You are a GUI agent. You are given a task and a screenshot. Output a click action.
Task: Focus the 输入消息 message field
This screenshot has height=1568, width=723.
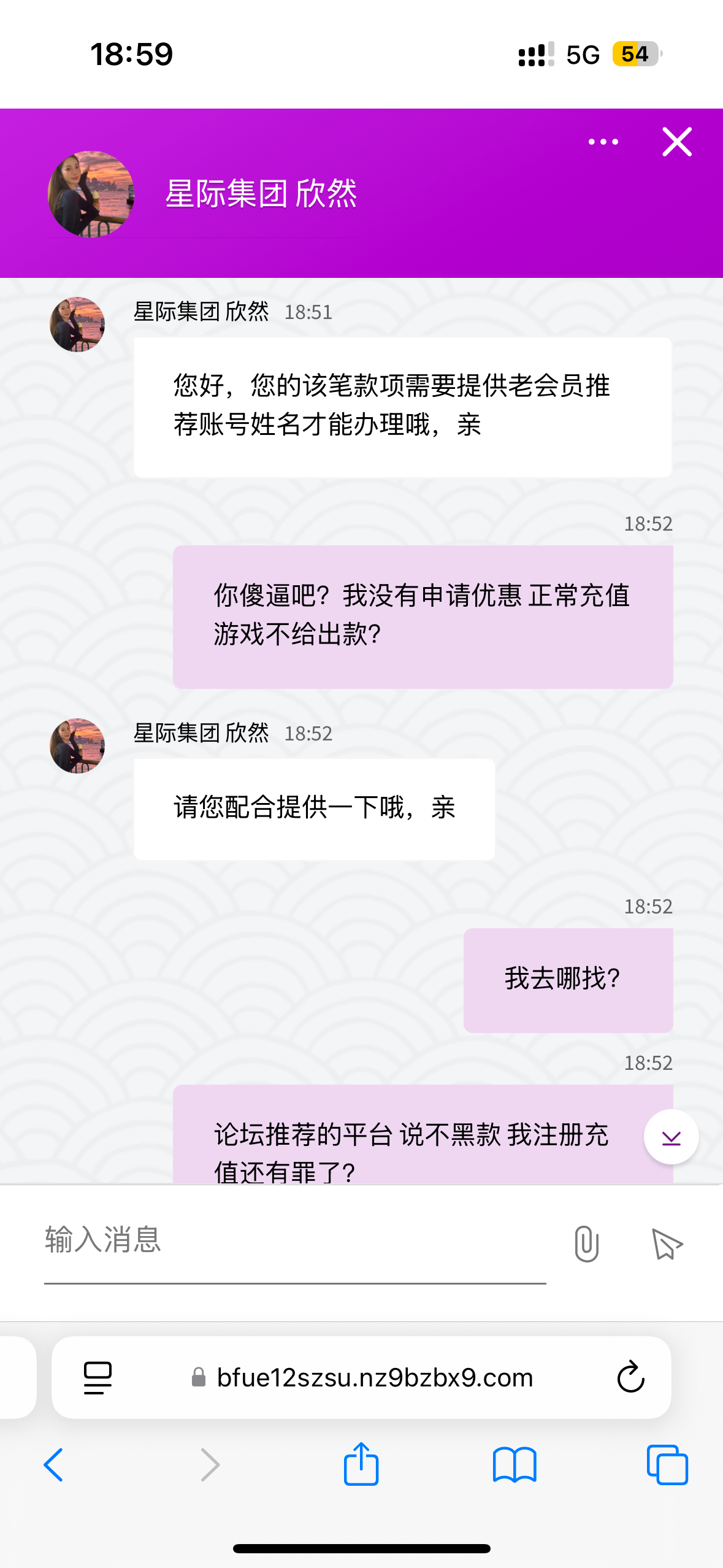pos(294,1240)
